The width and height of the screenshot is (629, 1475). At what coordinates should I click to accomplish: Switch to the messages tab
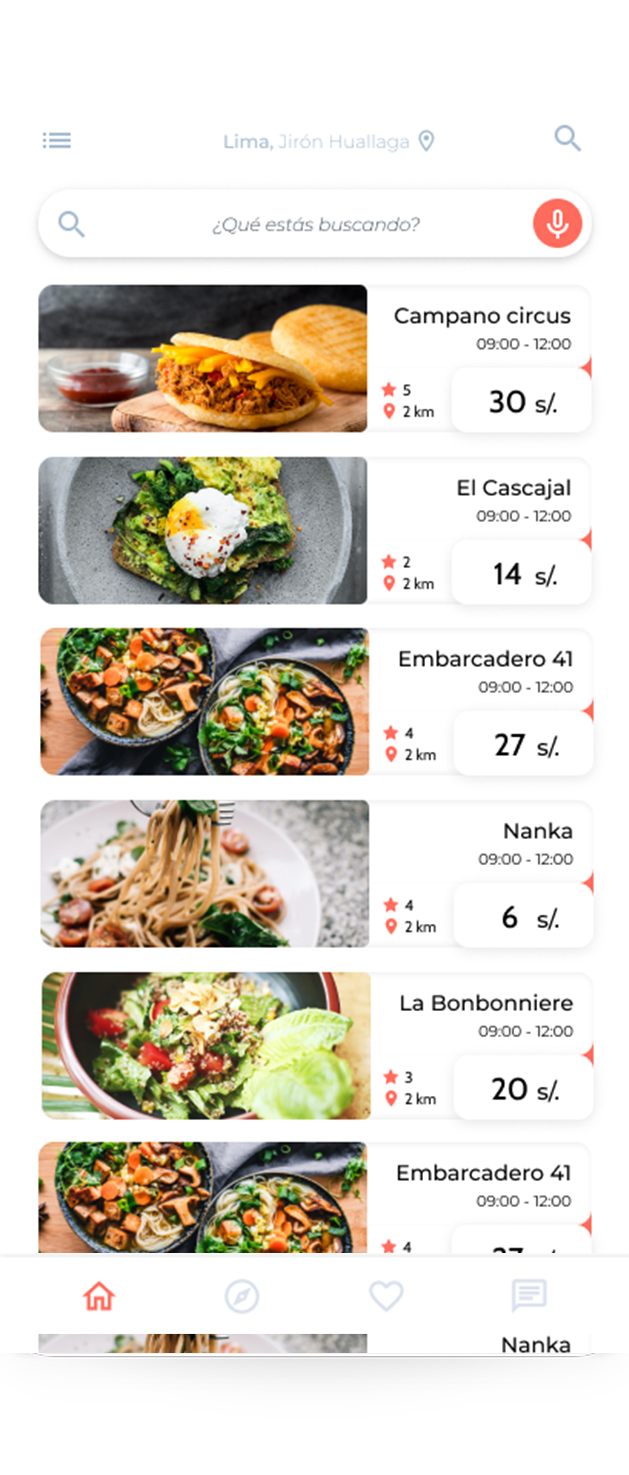pyautogui.click(x=529, y=1296)
